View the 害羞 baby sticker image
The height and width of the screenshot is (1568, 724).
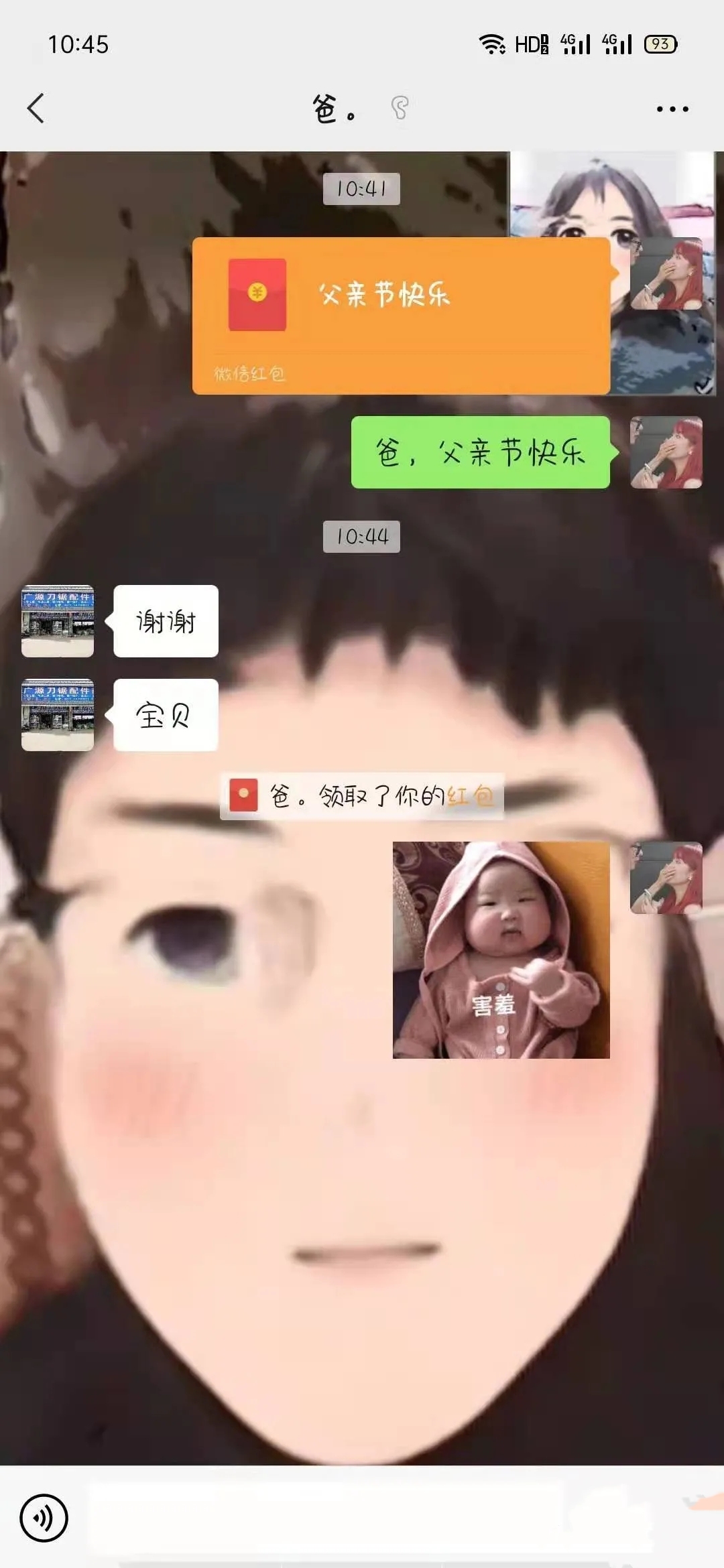(x=501, y=950)
